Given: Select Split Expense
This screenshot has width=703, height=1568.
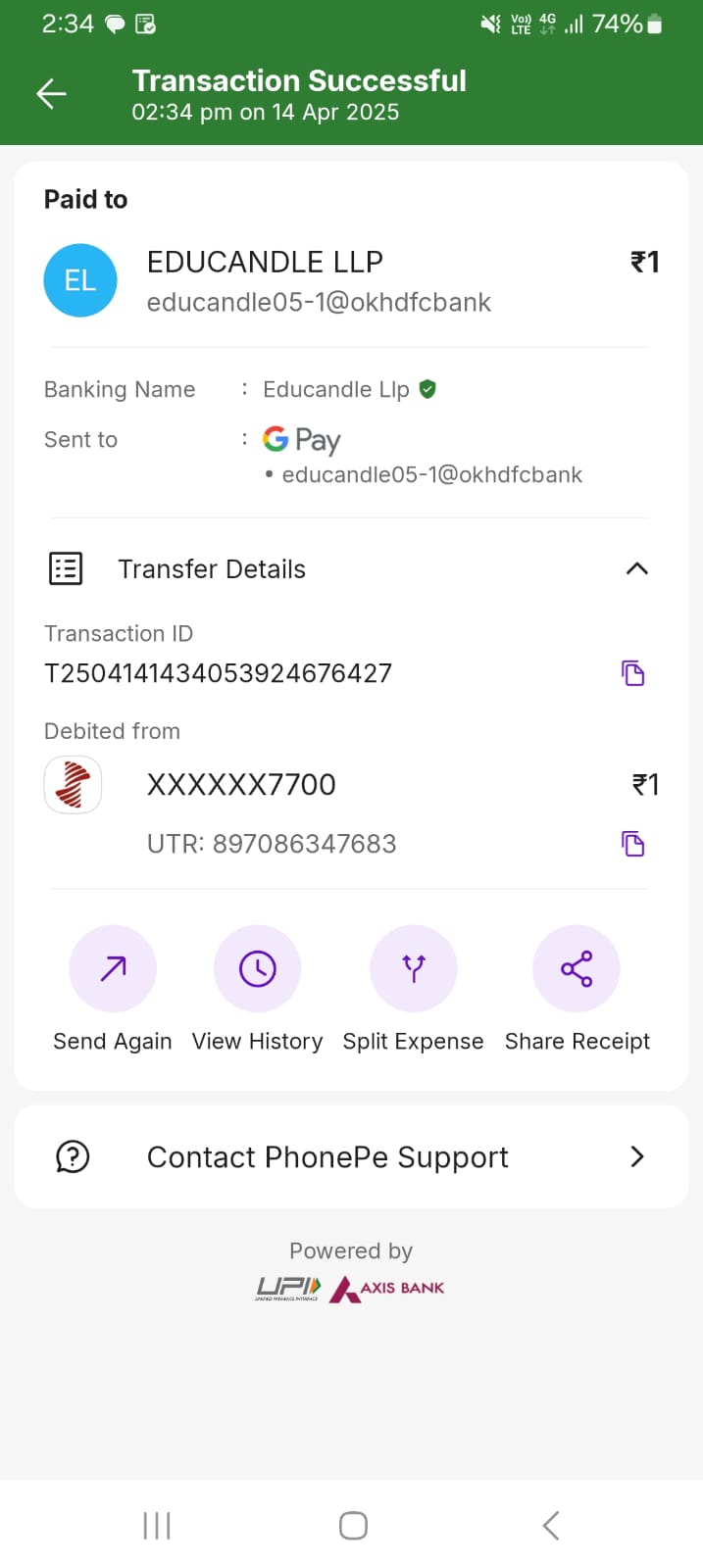Looking at the screenshot, I should click(413, 968).
